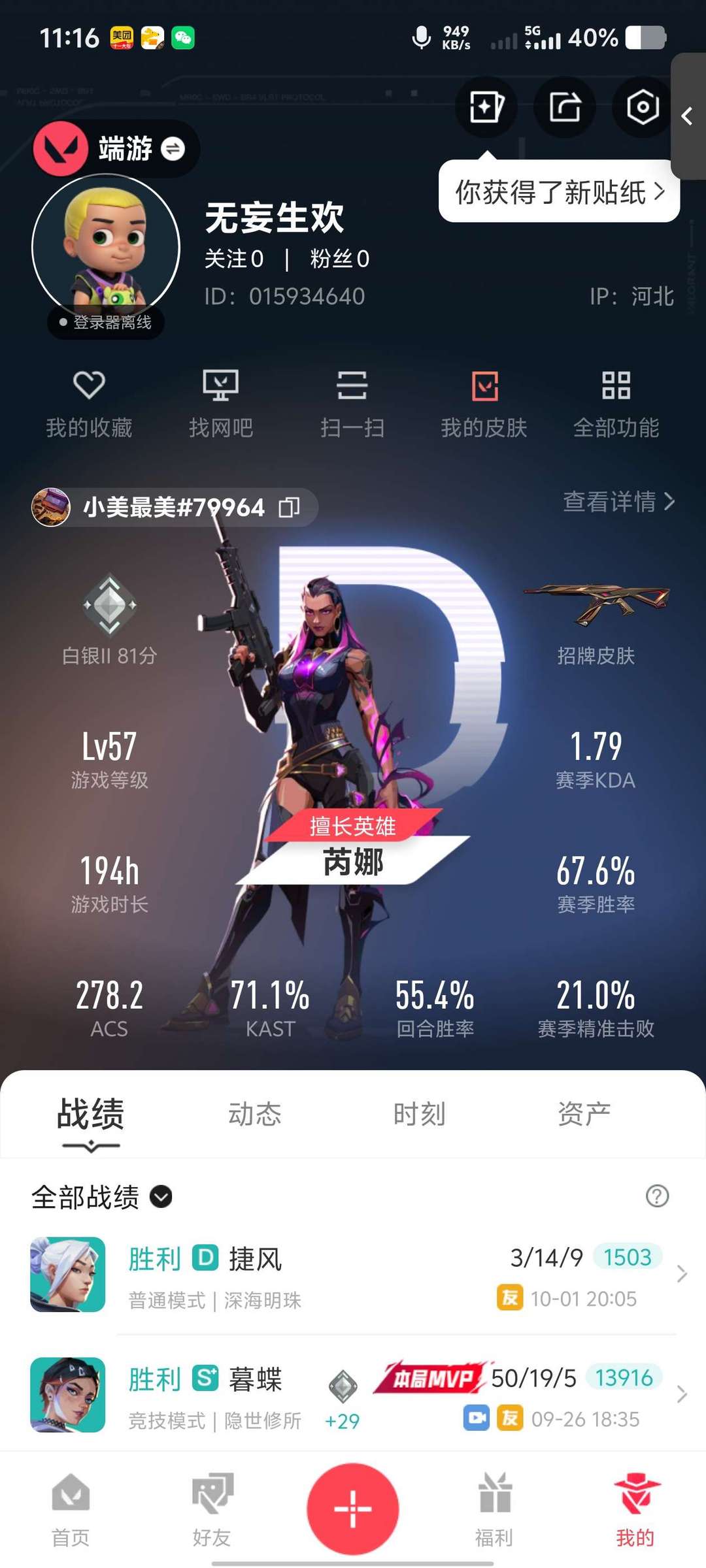Open 找网吧 internet cafe finder
The height and width of the screenshot is (1568, 706).
click(x=221, y=403)
